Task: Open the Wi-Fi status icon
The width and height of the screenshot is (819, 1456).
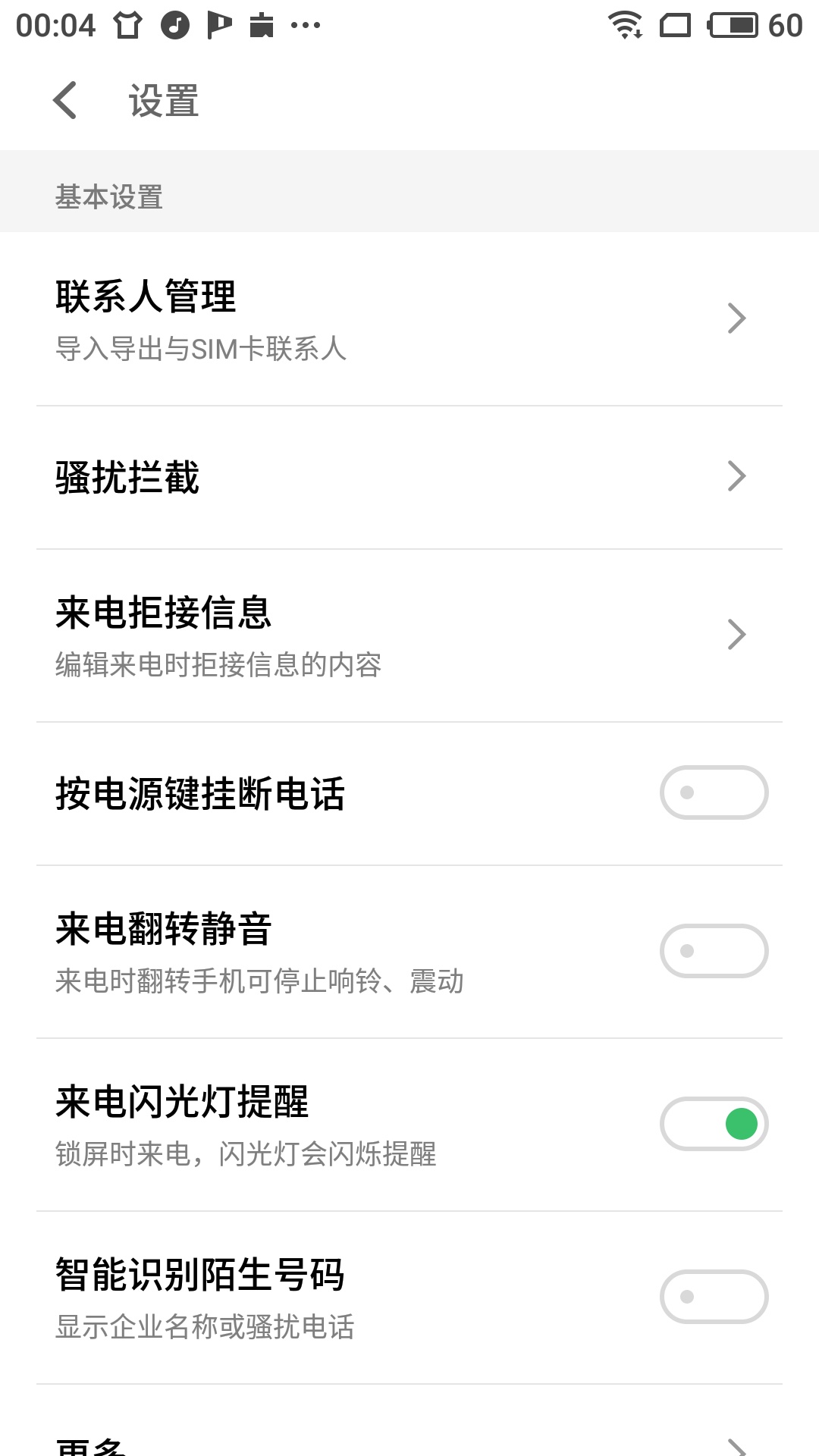Action: coord(626,23)
